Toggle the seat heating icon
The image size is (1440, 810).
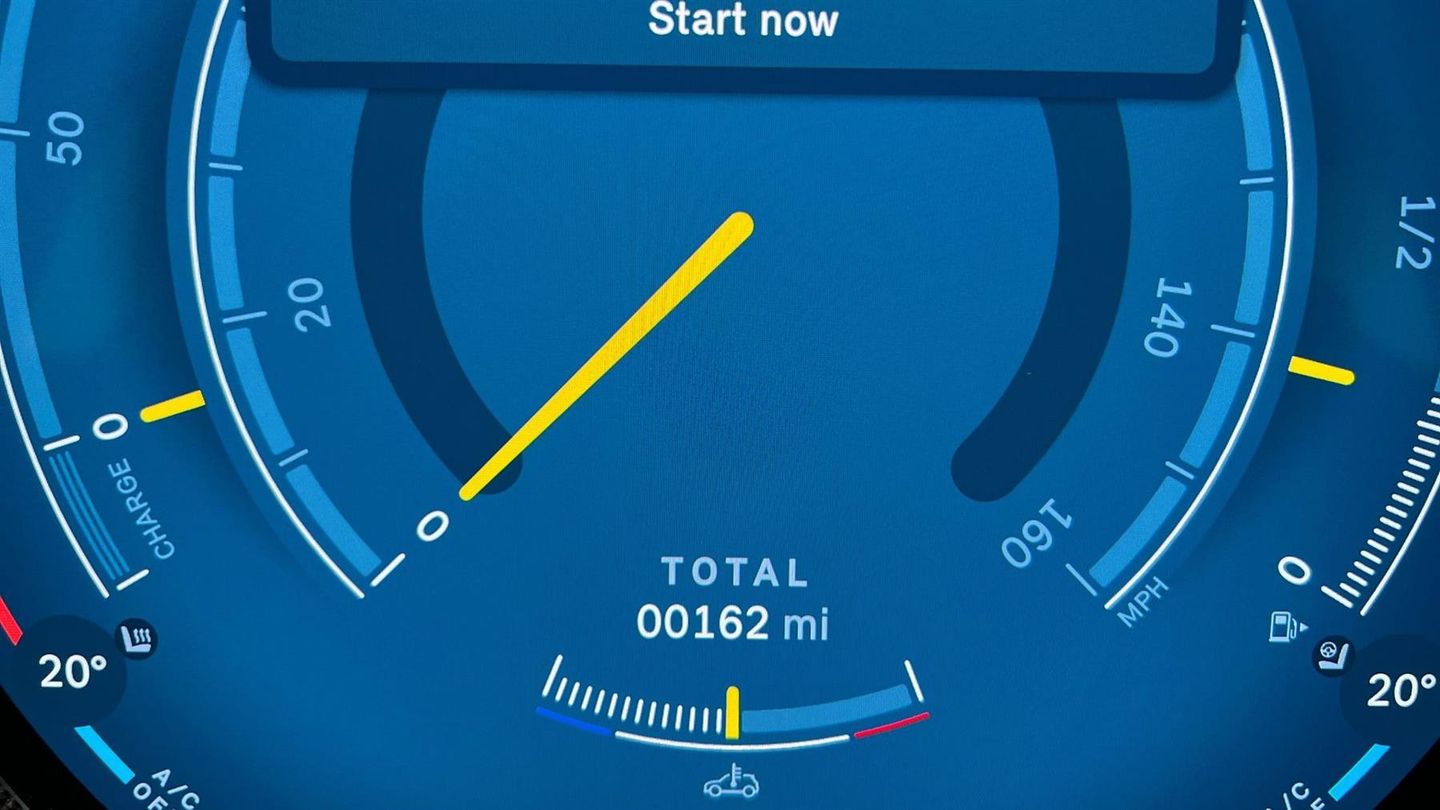click(x=136, y=638)
